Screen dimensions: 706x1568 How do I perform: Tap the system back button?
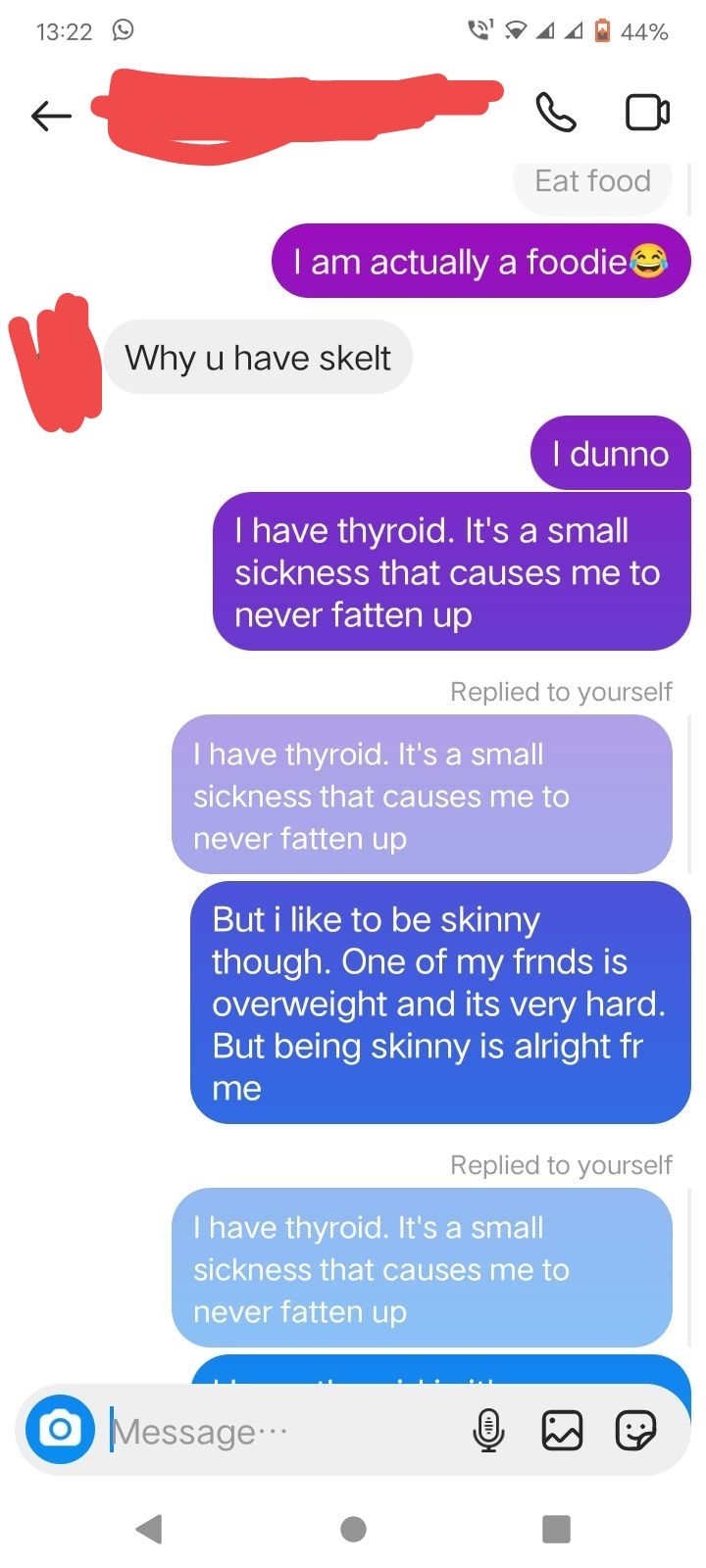pos(149,1528)
